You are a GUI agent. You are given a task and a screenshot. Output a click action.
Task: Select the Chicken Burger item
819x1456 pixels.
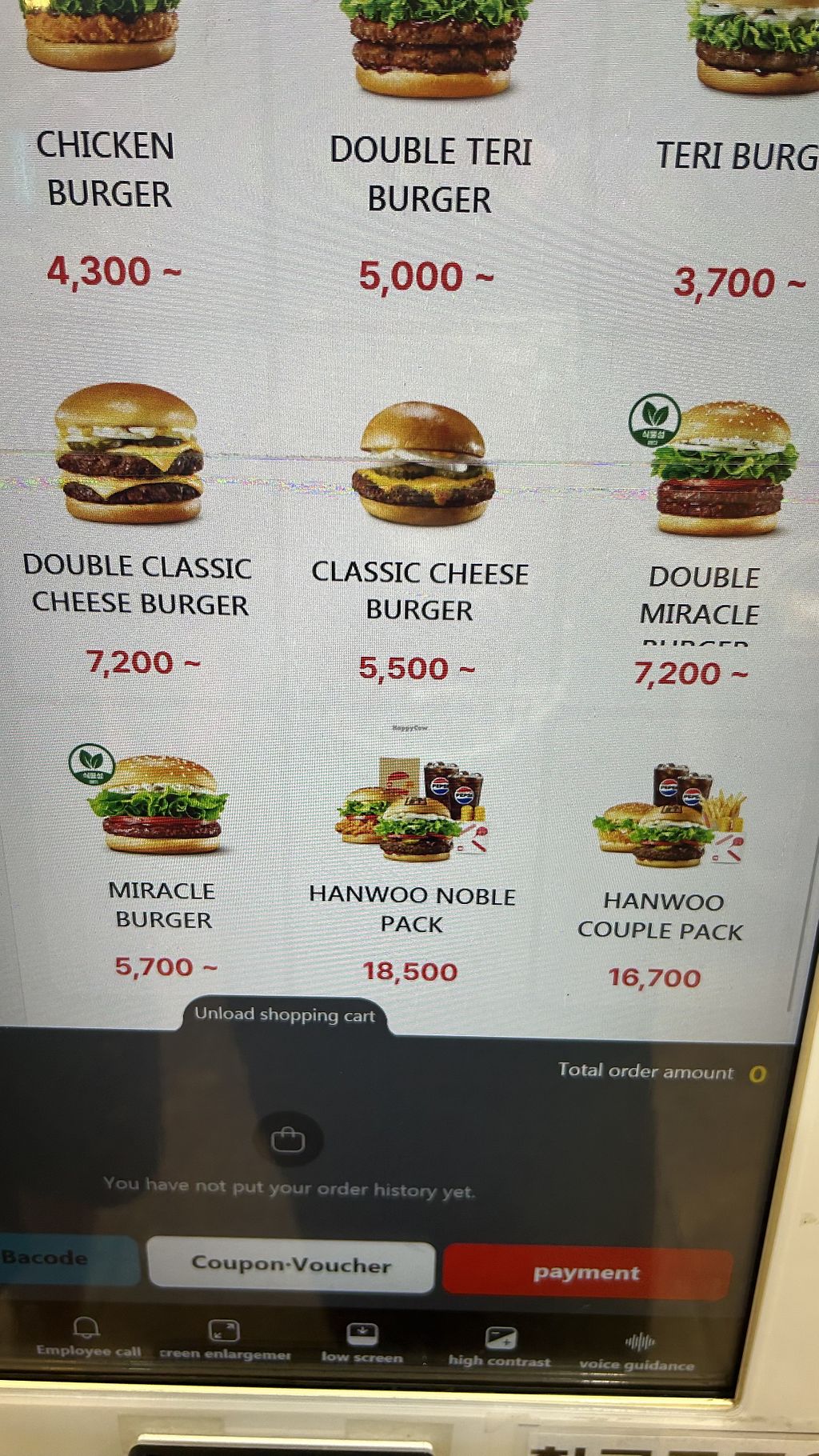[x=106, y=168]
